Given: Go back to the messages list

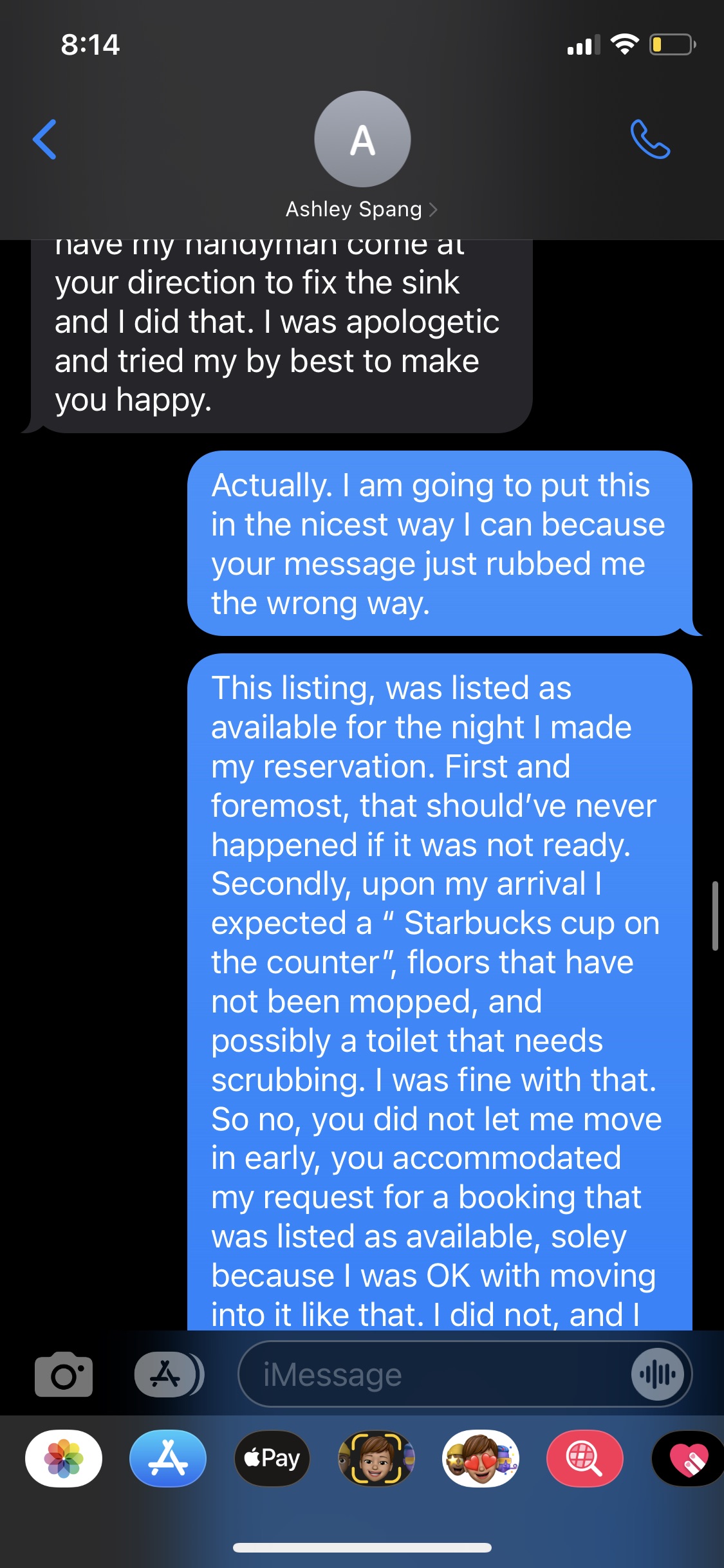Looking at the screenshot, I should click(44, 139).
